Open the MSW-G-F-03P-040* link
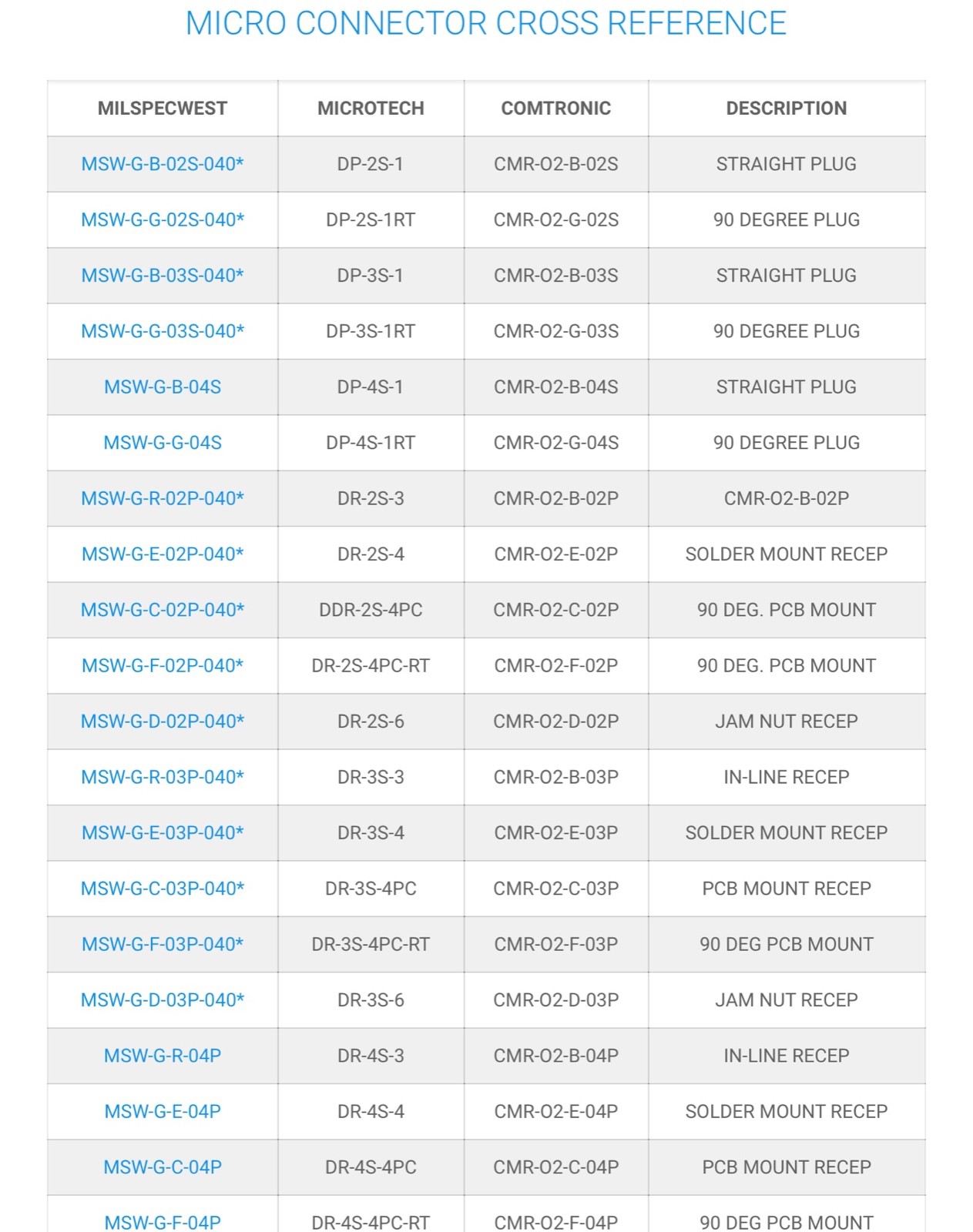Screen dimensions: 973x1232 click(163, 944)
